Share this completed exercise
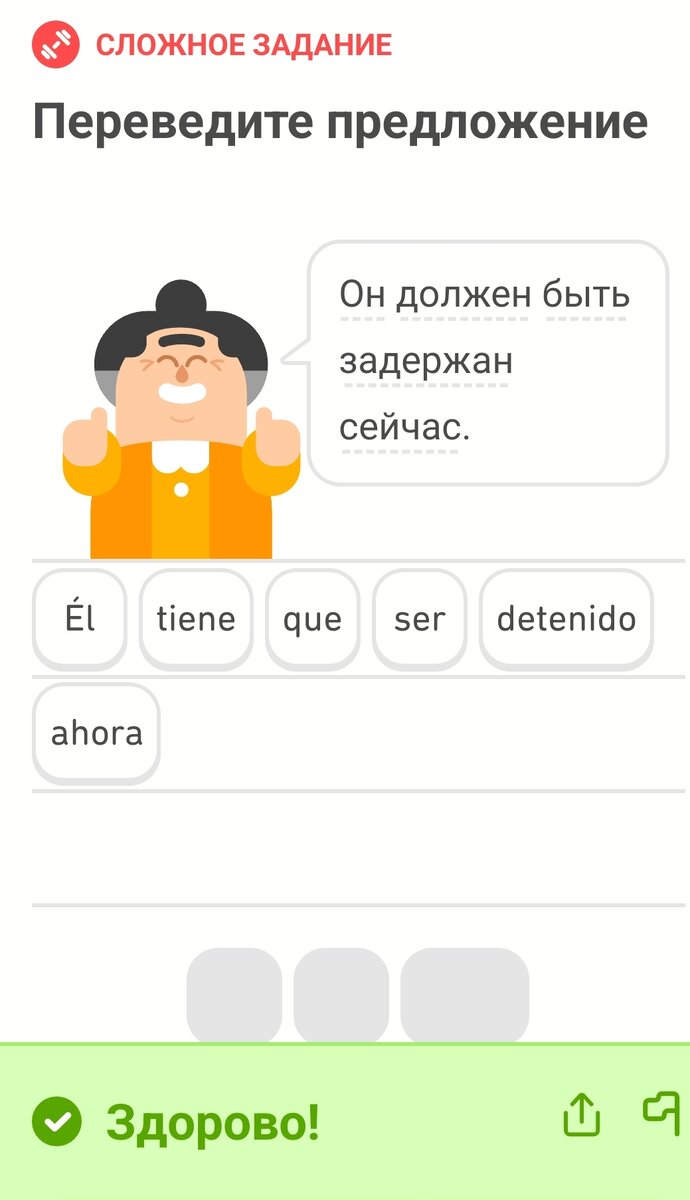This screenshot has height=1200, width=690. [x=582, y=1114]
